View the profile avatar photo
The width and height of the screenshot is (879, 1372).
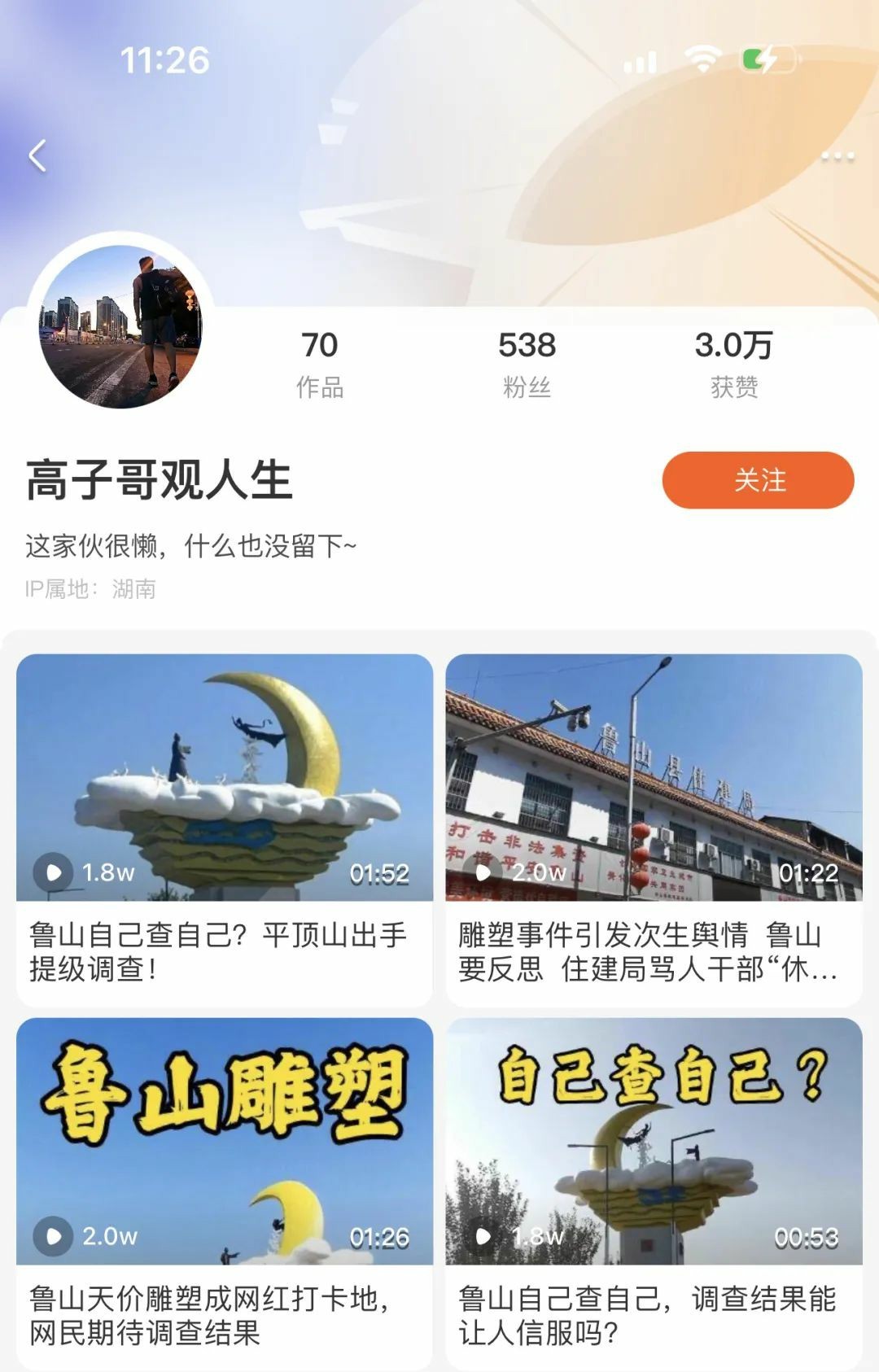121,326
